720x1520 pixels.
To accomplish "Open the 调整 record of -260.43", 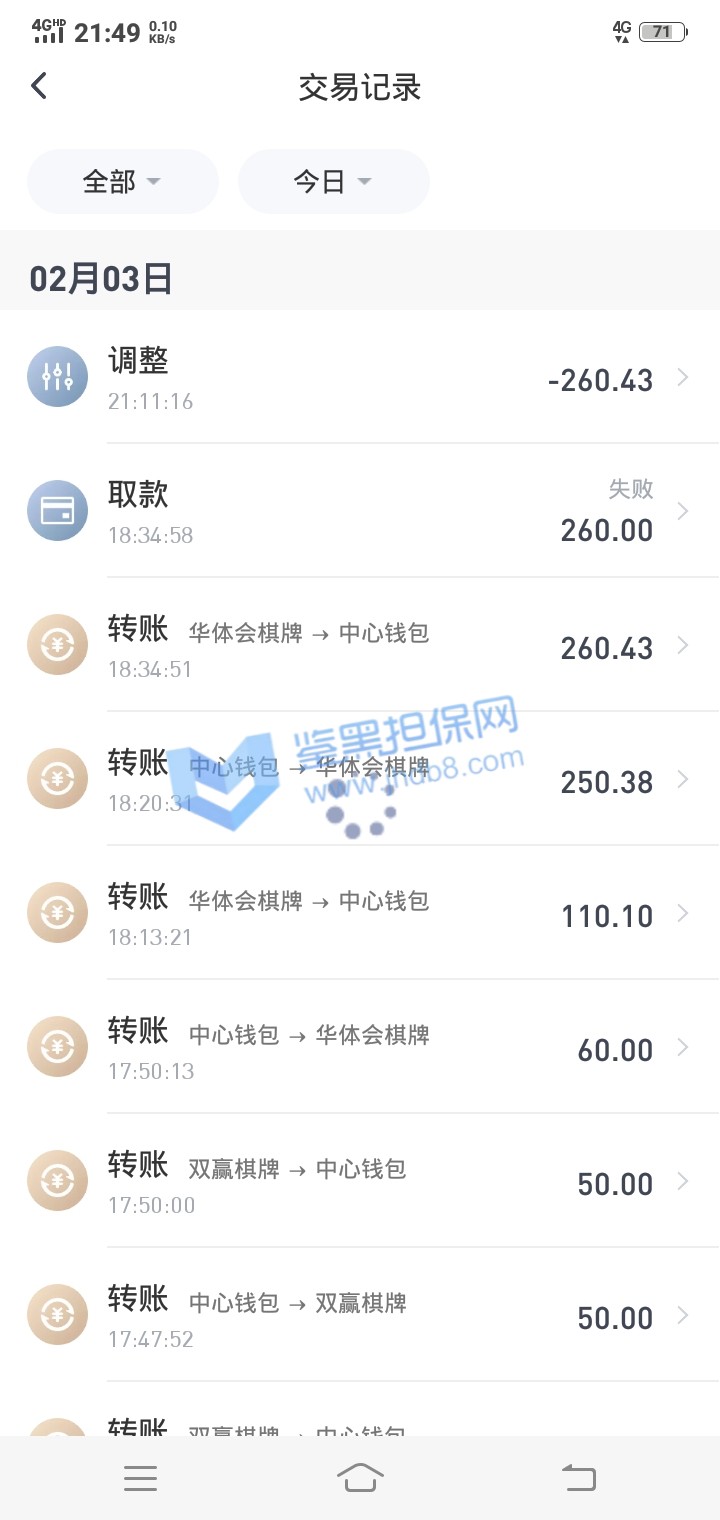I will [x=360, y=378].
